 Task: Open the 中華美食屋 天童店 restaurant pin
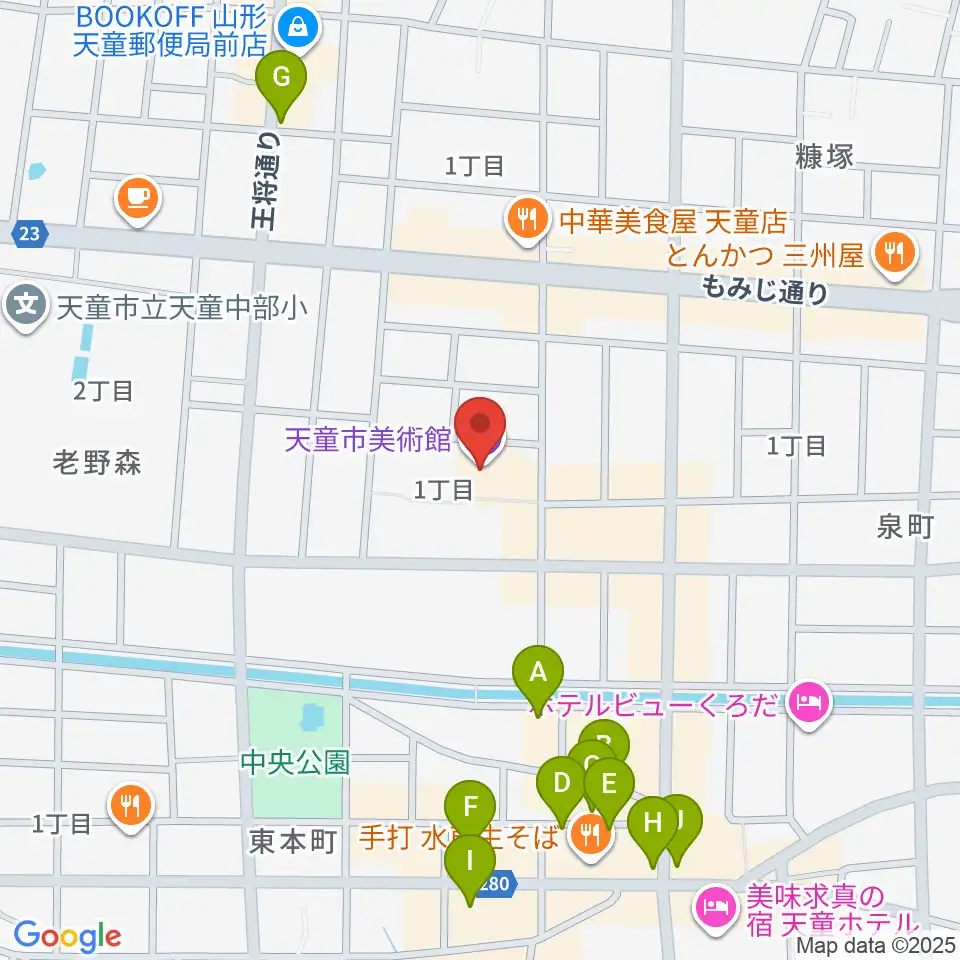pos(527,220)
